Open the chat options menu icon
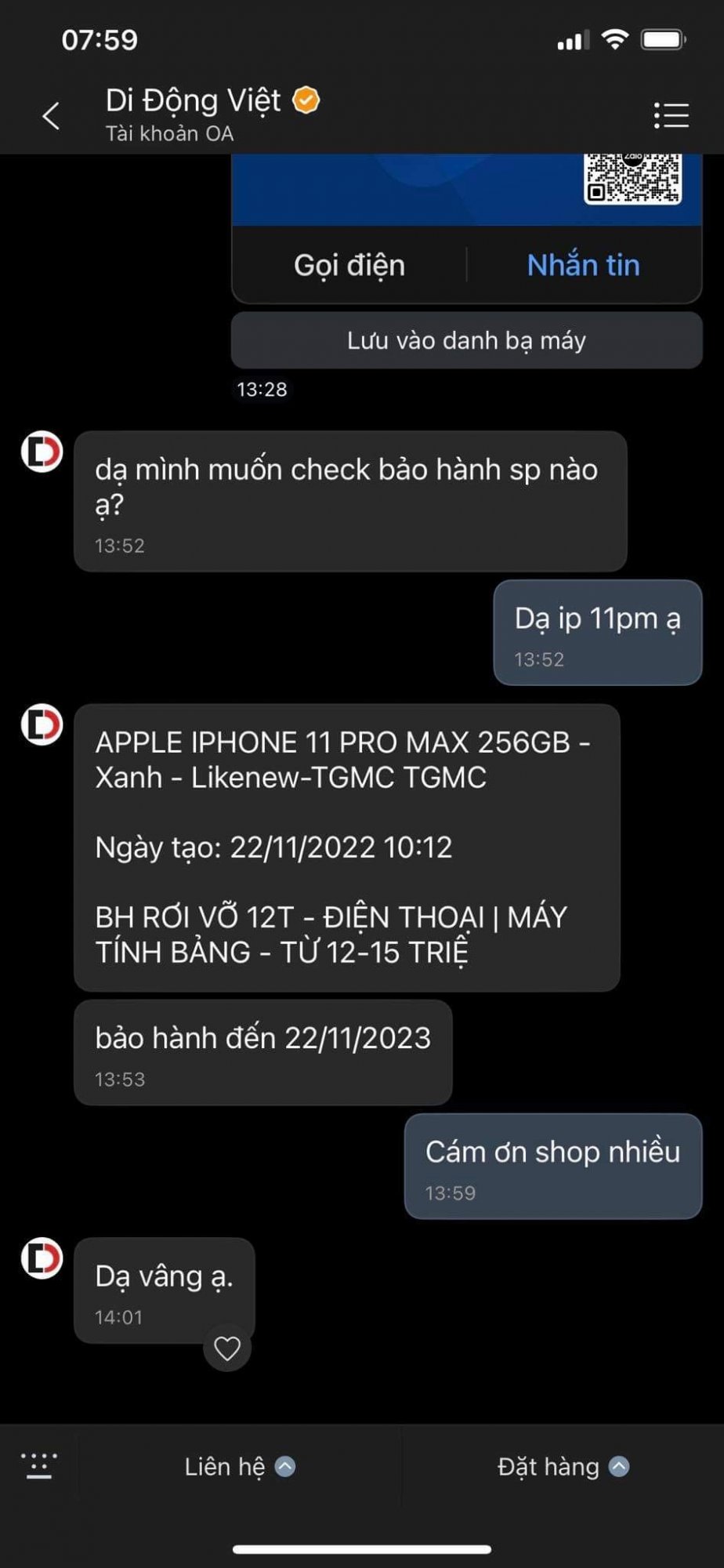The height and width of the screenshot is (1568, 724). coord(671,115)
